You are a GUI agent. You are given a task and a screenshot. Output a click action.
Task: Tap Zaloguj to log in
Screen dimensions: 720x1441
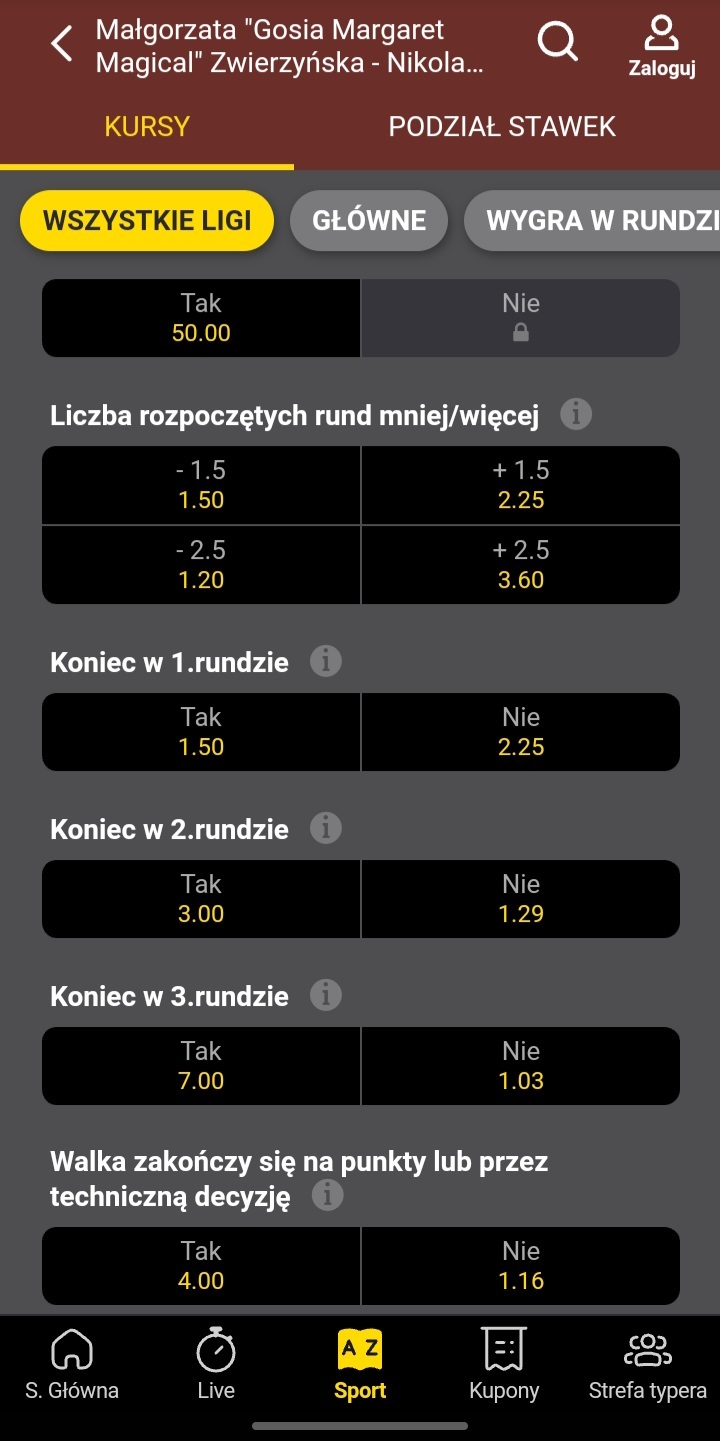click(661, 46)
